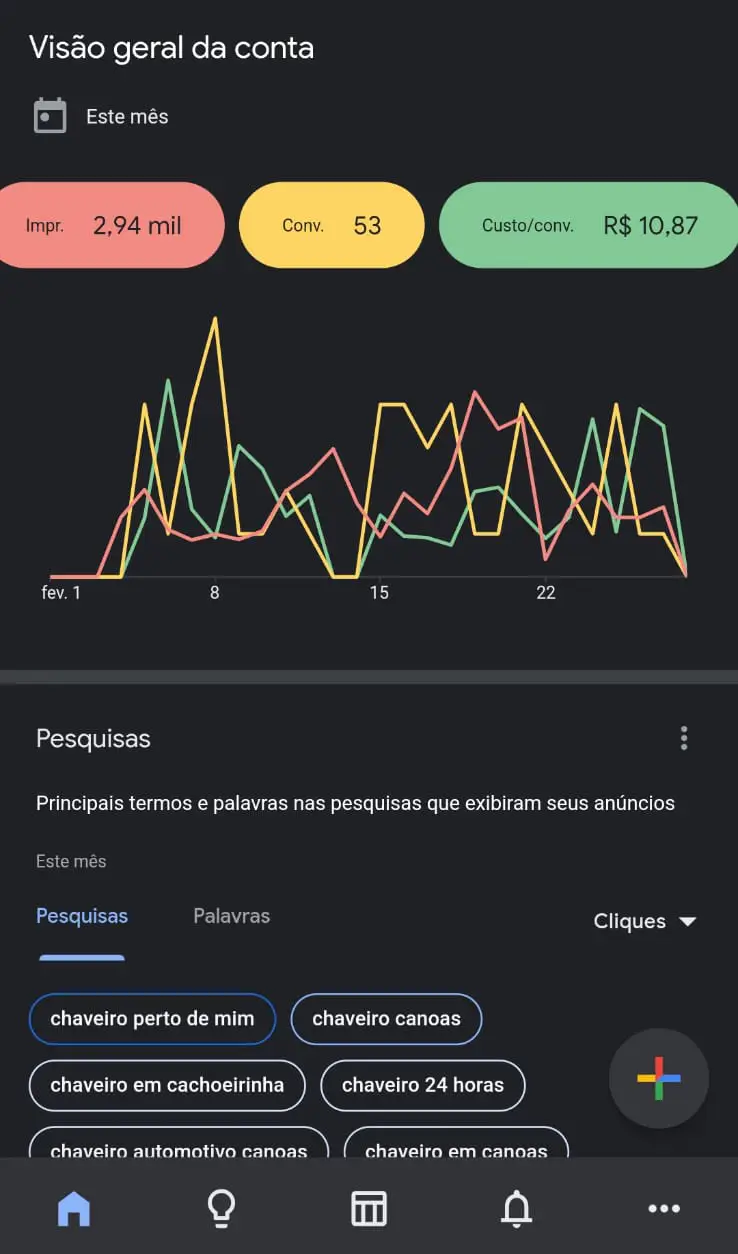Tap the calendar icon near Este mês

[50, 115]
